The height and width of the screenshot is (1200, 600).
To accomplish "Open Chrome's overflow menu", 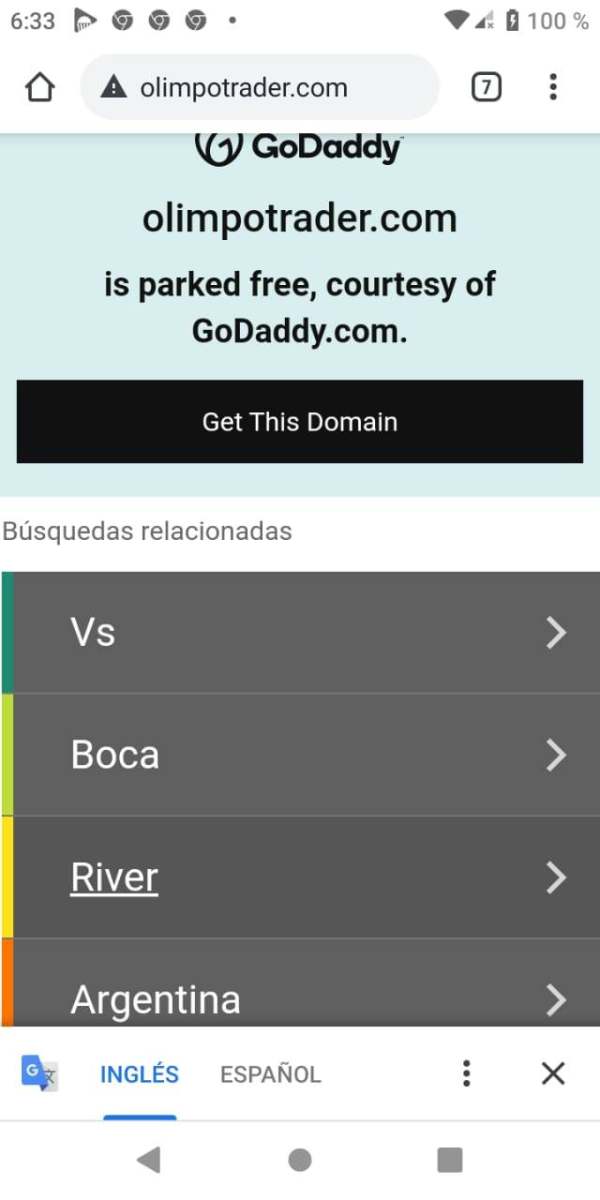I will 553,88.
